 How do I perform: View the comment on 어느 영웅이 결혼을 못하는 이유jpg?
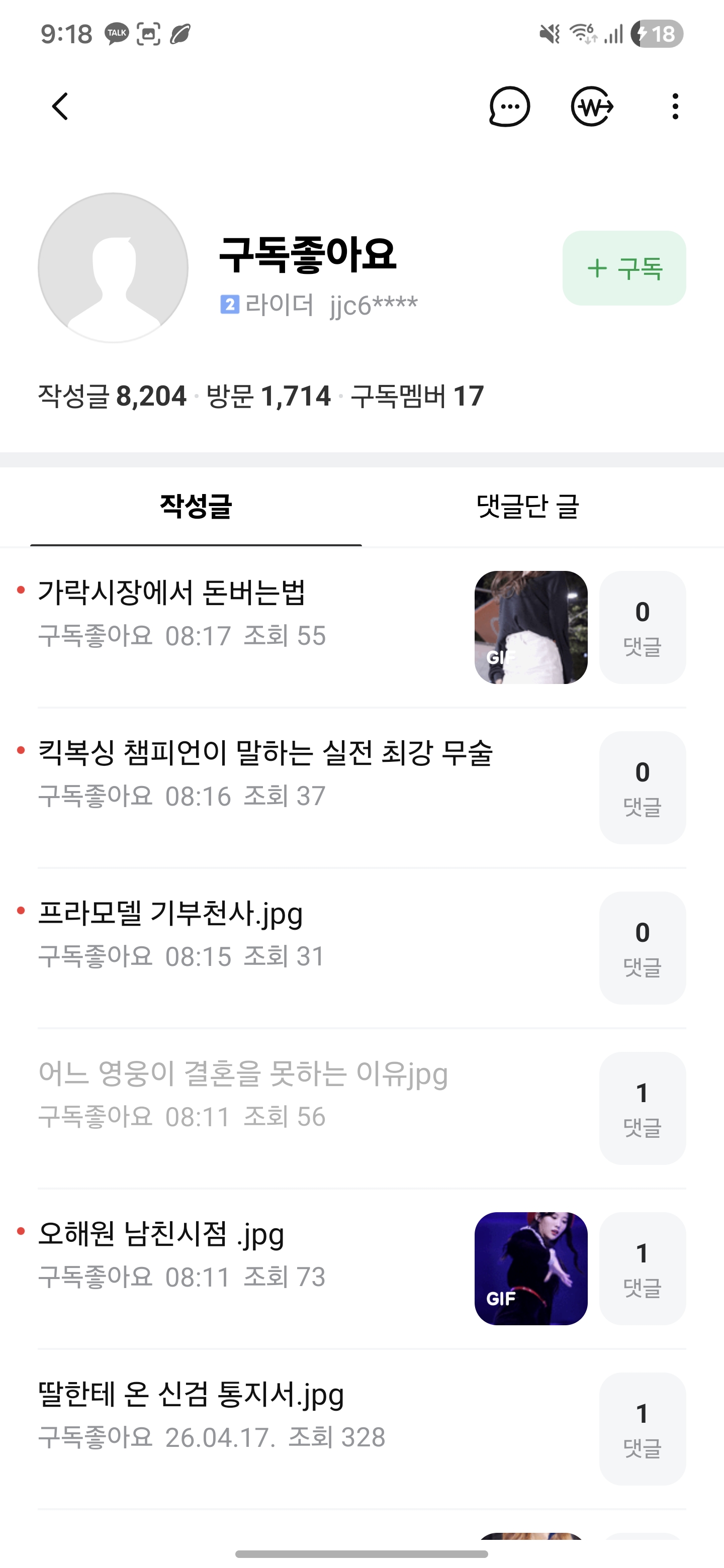pos(642,1108)
